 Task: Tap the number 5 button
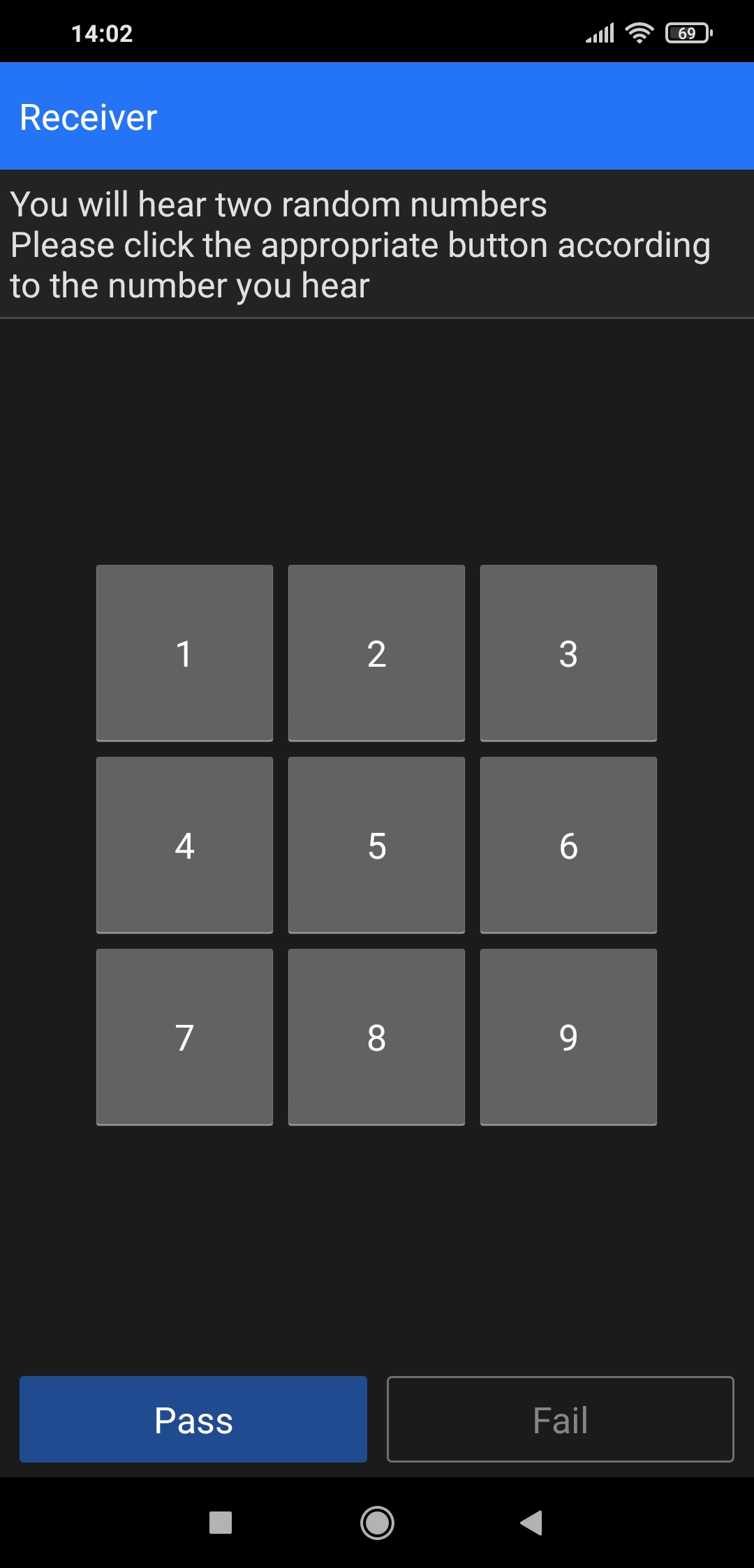click(x=376, y=845)
